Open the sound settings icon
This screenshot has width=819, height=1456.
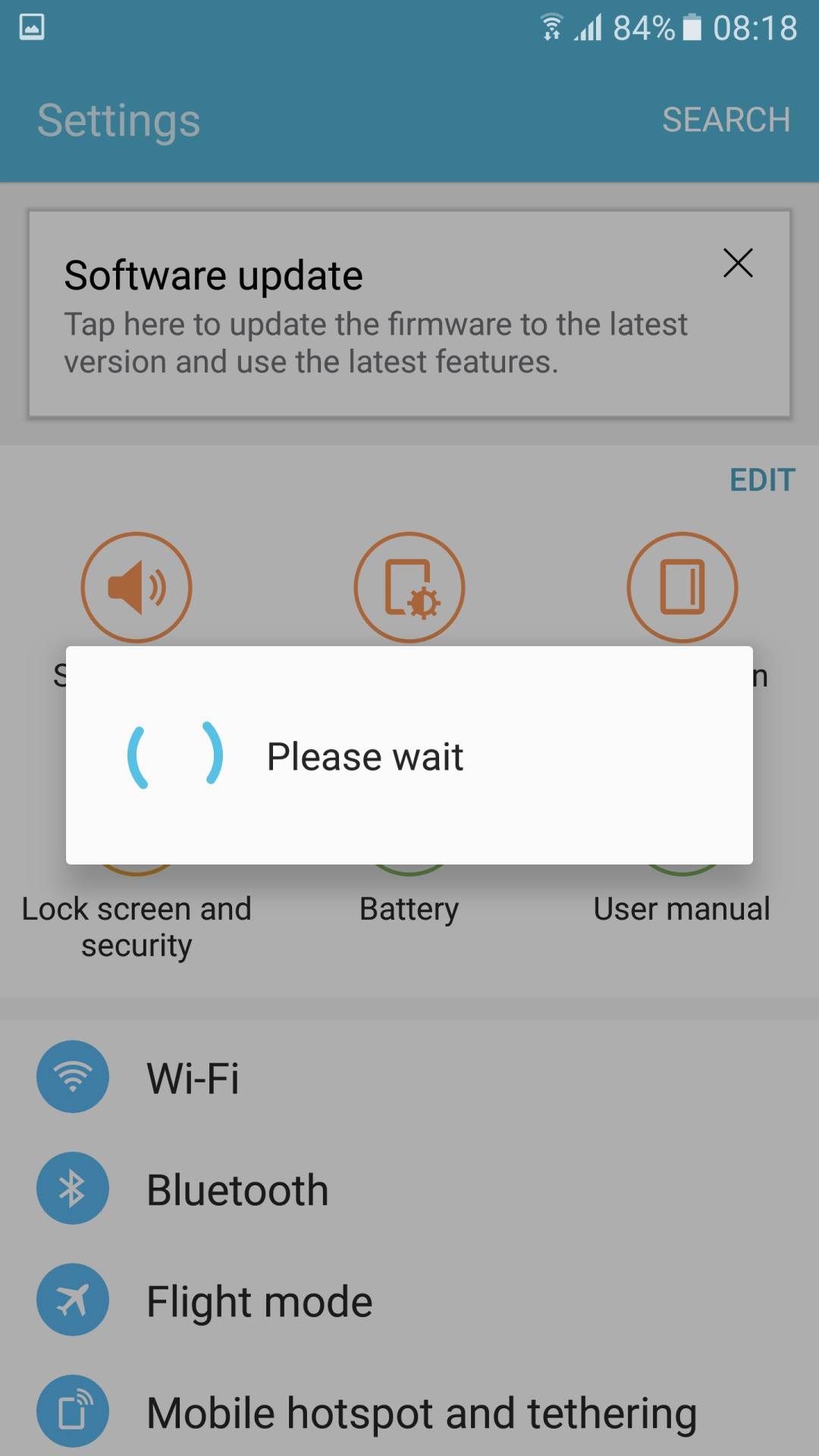coord(136,587)
